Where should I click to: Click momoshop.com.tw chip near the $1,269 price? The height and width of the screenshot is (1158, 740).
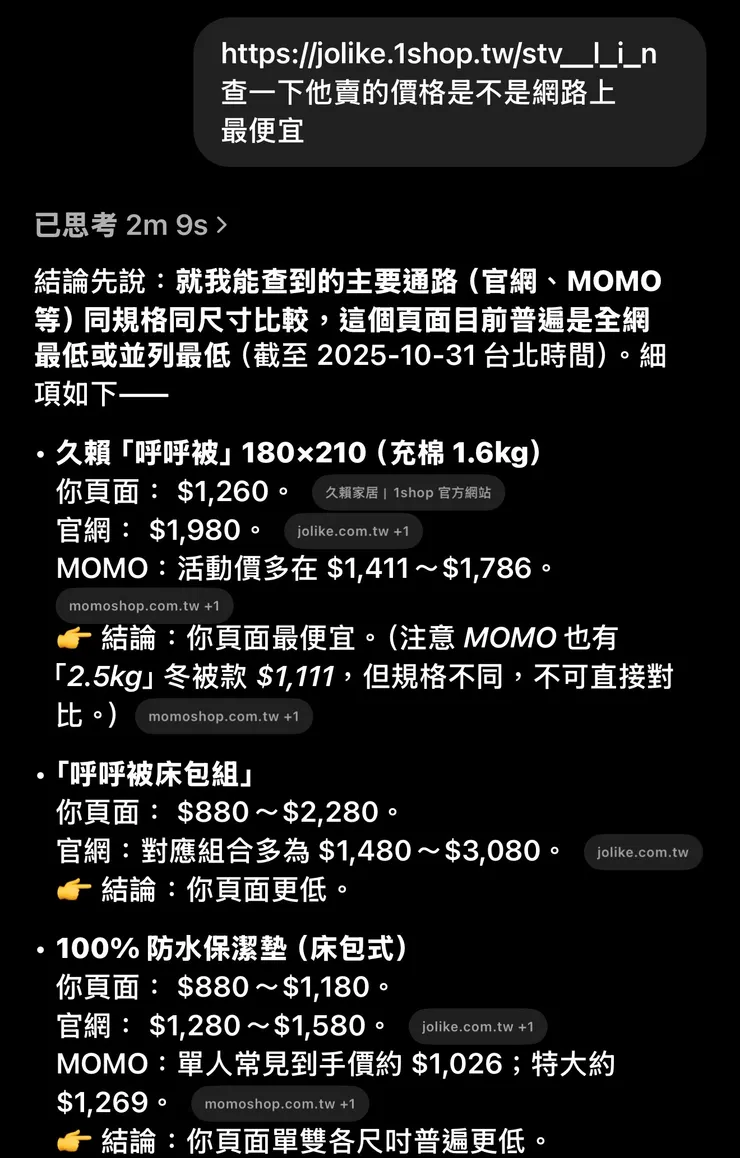tap(279, 1103)
